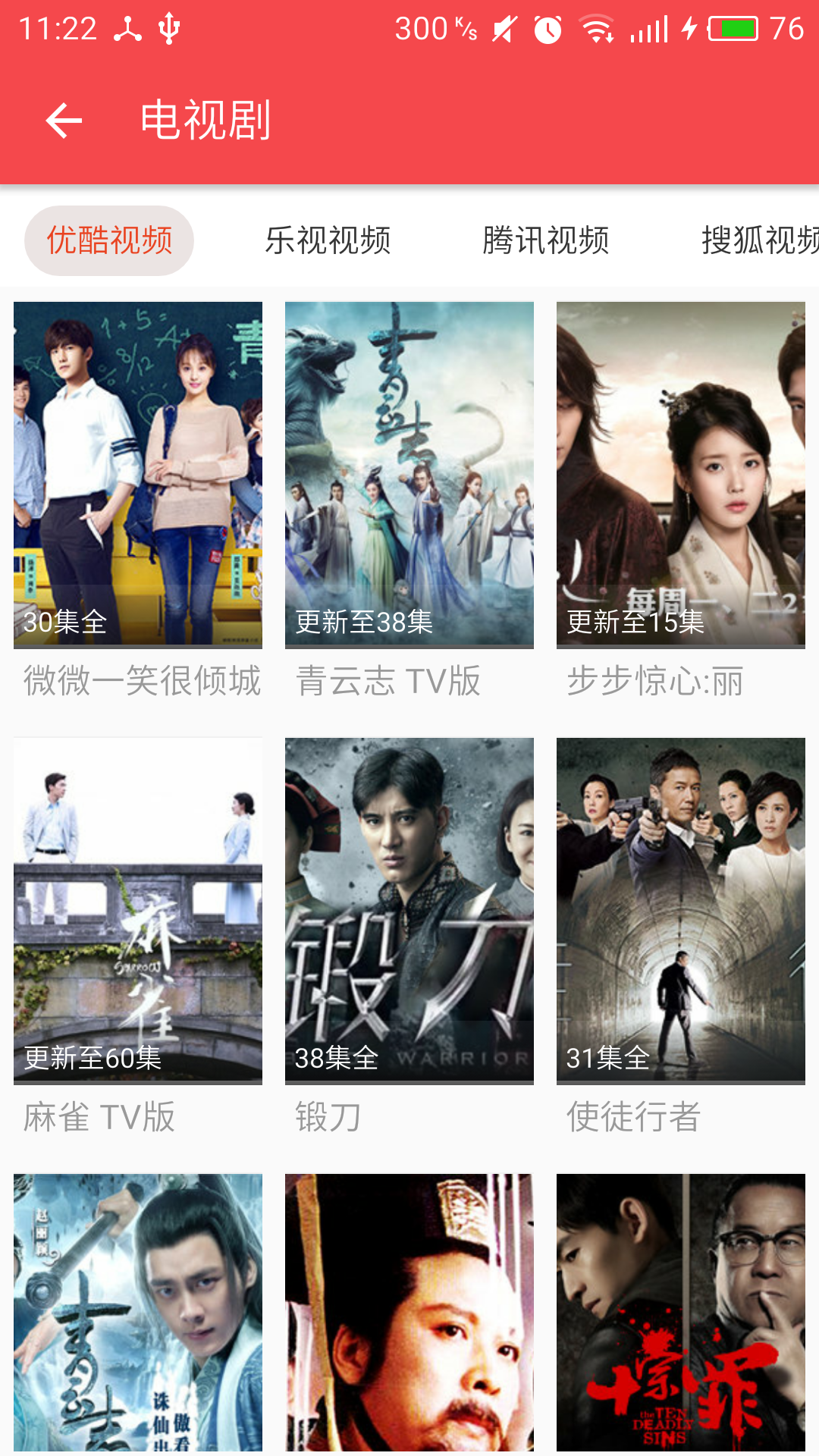Go back from the 电视剧 page

(64, 121)
